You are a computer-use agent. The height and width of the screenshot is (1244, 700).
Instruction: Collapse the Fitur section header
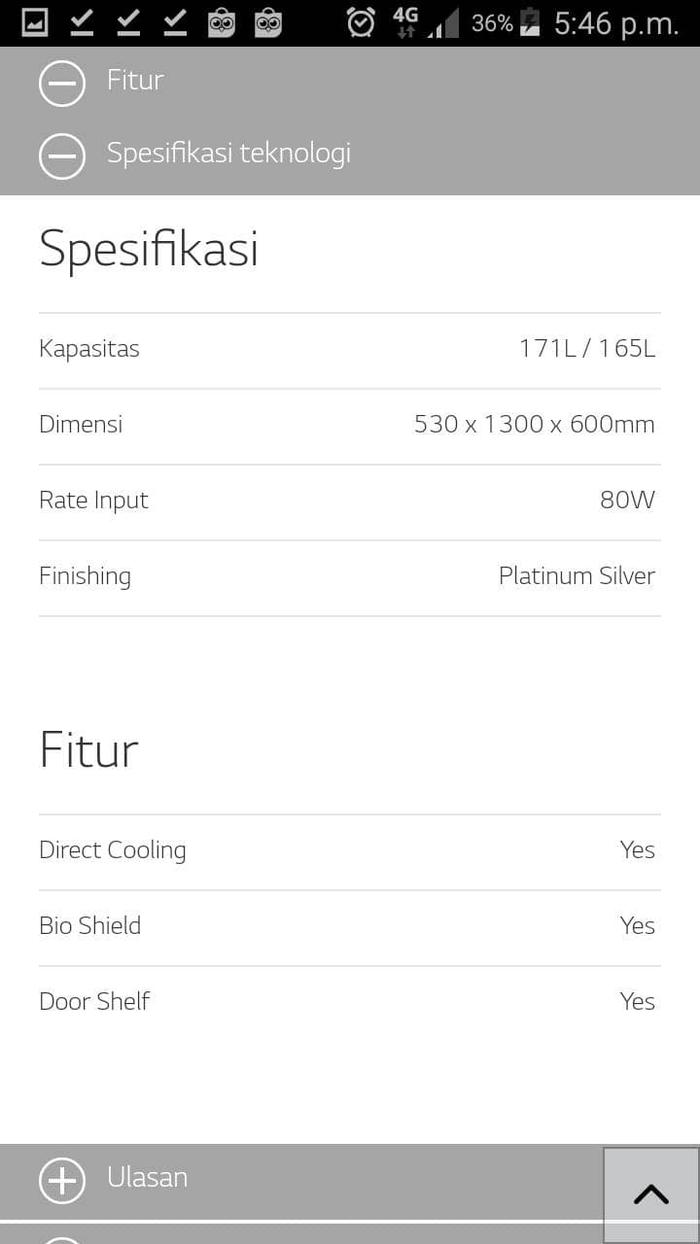[x=62, y=83]
